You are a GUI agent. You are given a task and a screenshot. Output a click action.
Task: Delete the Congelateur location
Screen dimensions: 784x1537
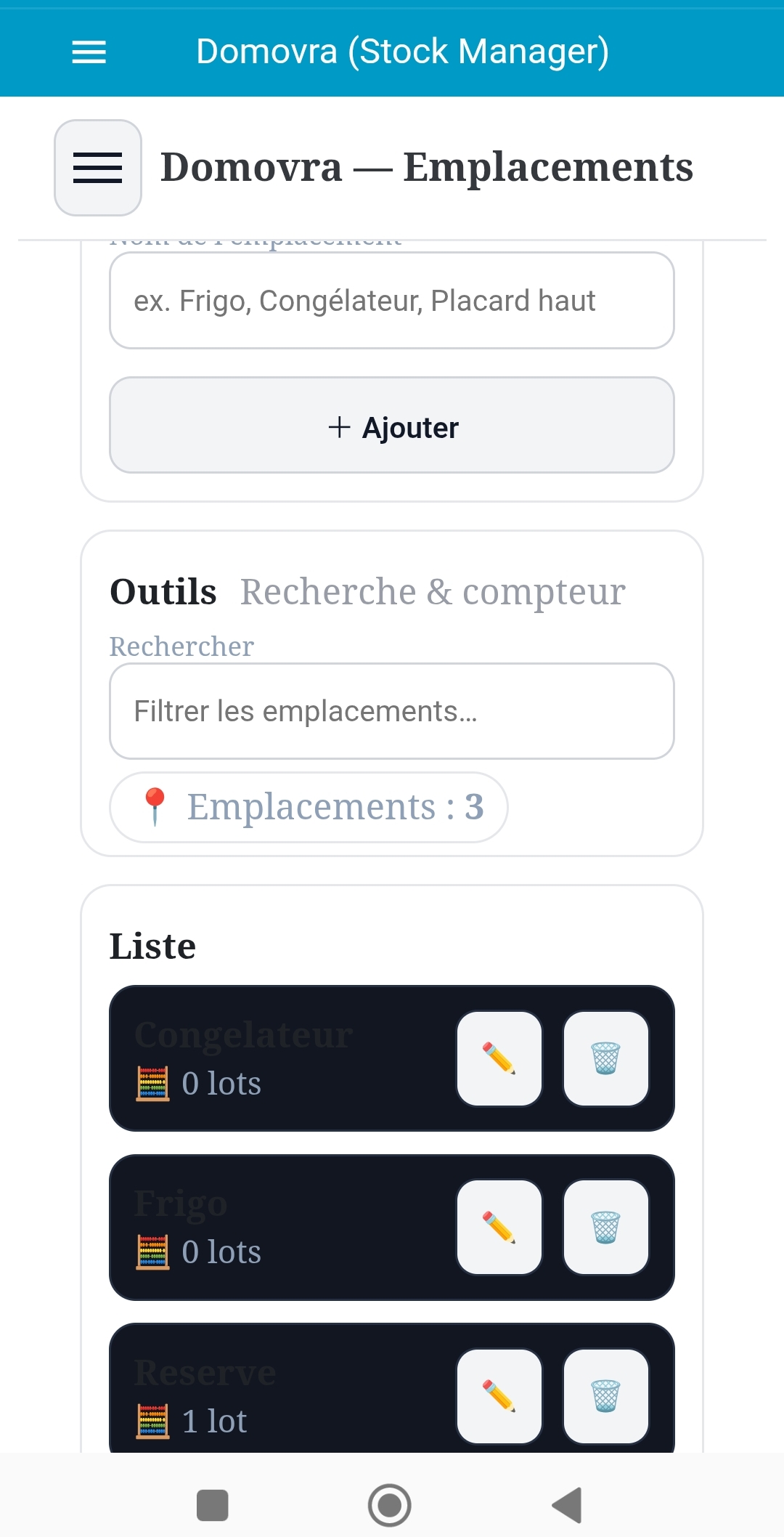click(x=605, y=1058)
